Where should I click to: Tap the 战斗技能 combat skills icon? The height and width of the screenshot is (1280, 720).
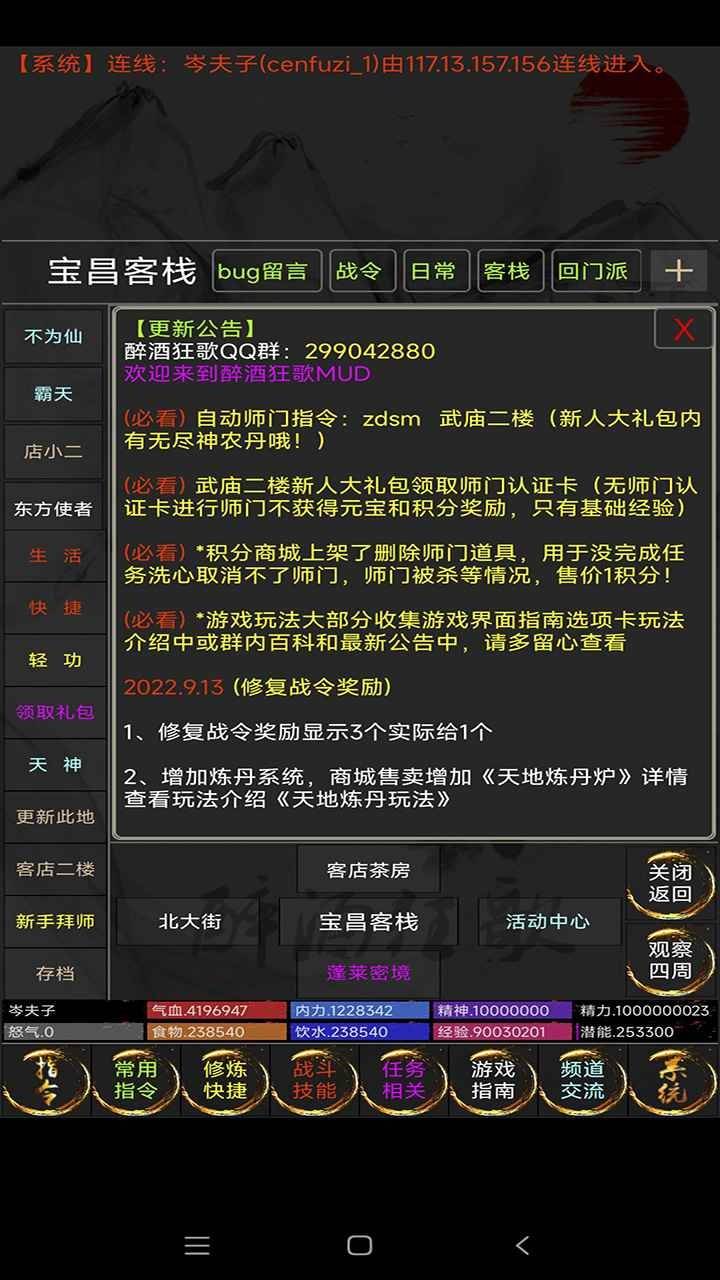[315, 1082]
